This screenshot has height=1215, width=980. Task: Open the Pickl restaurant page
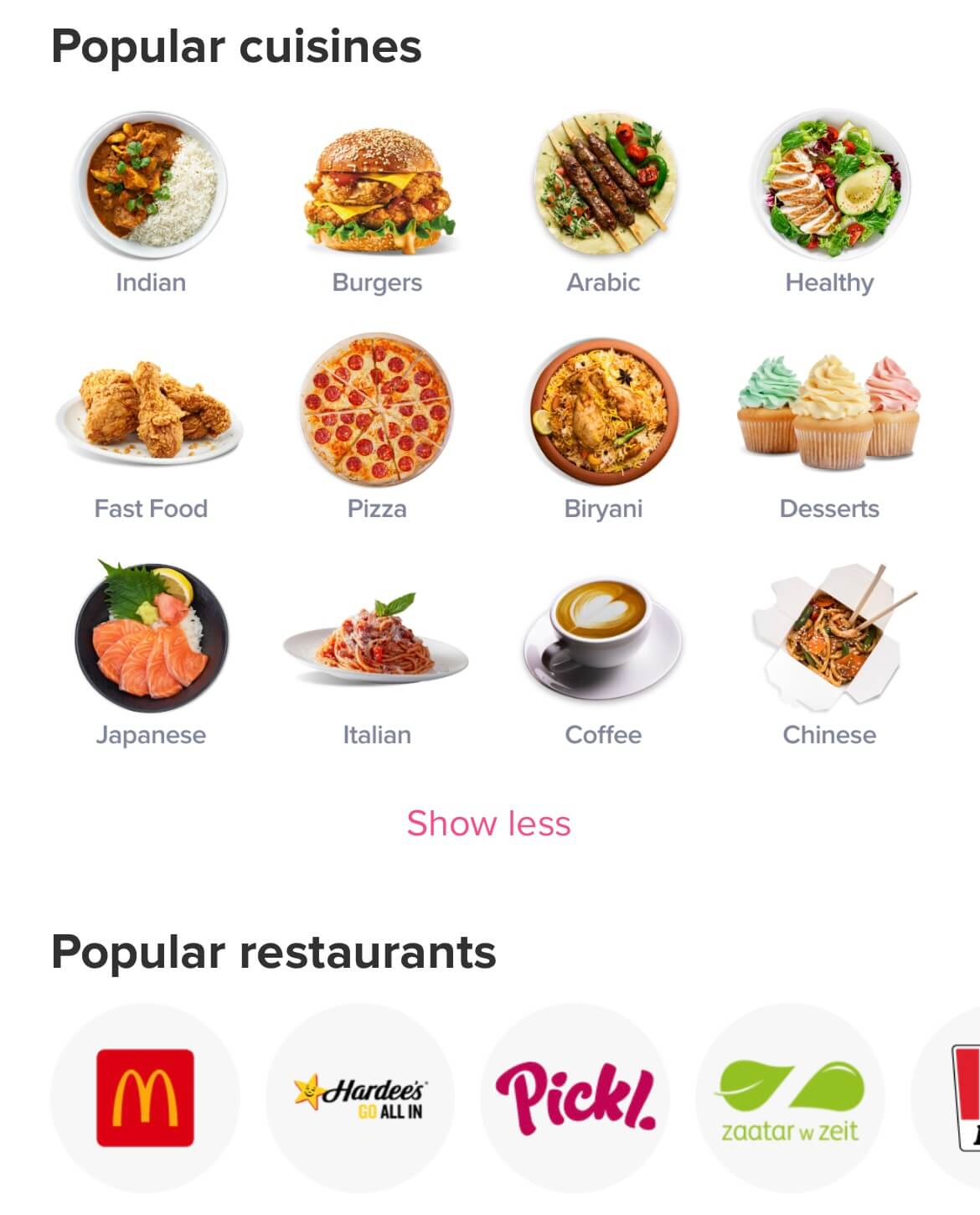[575, 1098]
